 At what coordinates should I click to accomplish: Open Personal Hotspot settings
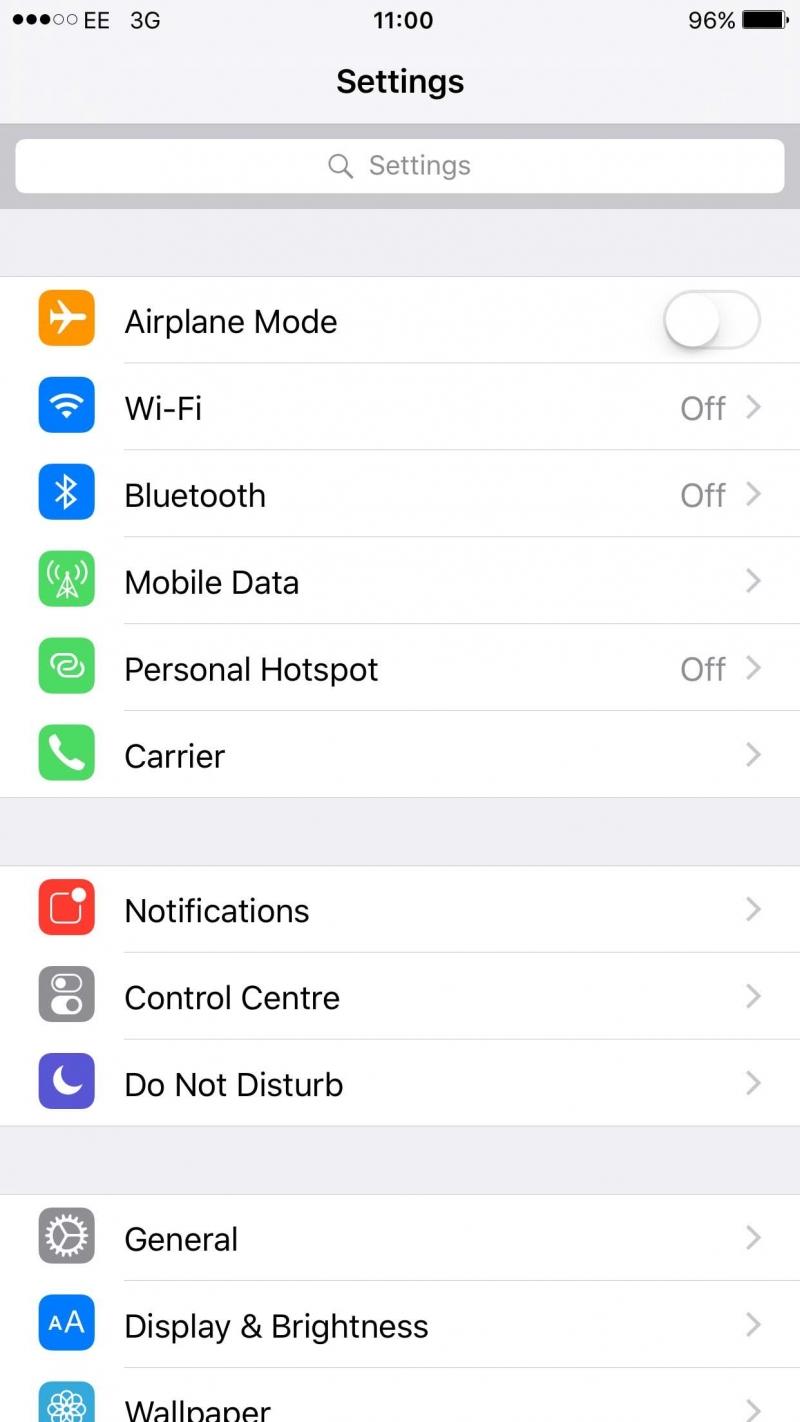pos(400,669)
